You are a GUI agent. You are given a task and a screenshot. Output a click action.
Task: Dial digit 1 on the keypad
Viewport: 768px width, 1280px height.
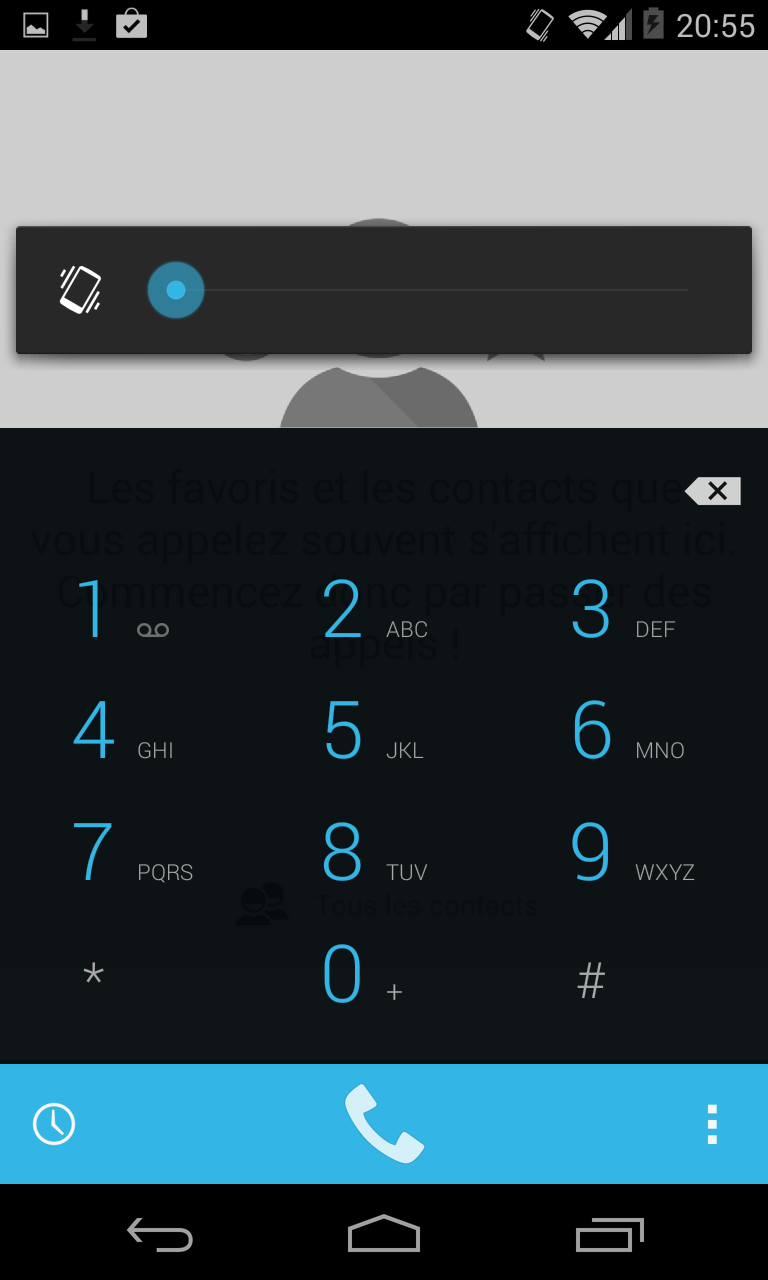(120, 610)
